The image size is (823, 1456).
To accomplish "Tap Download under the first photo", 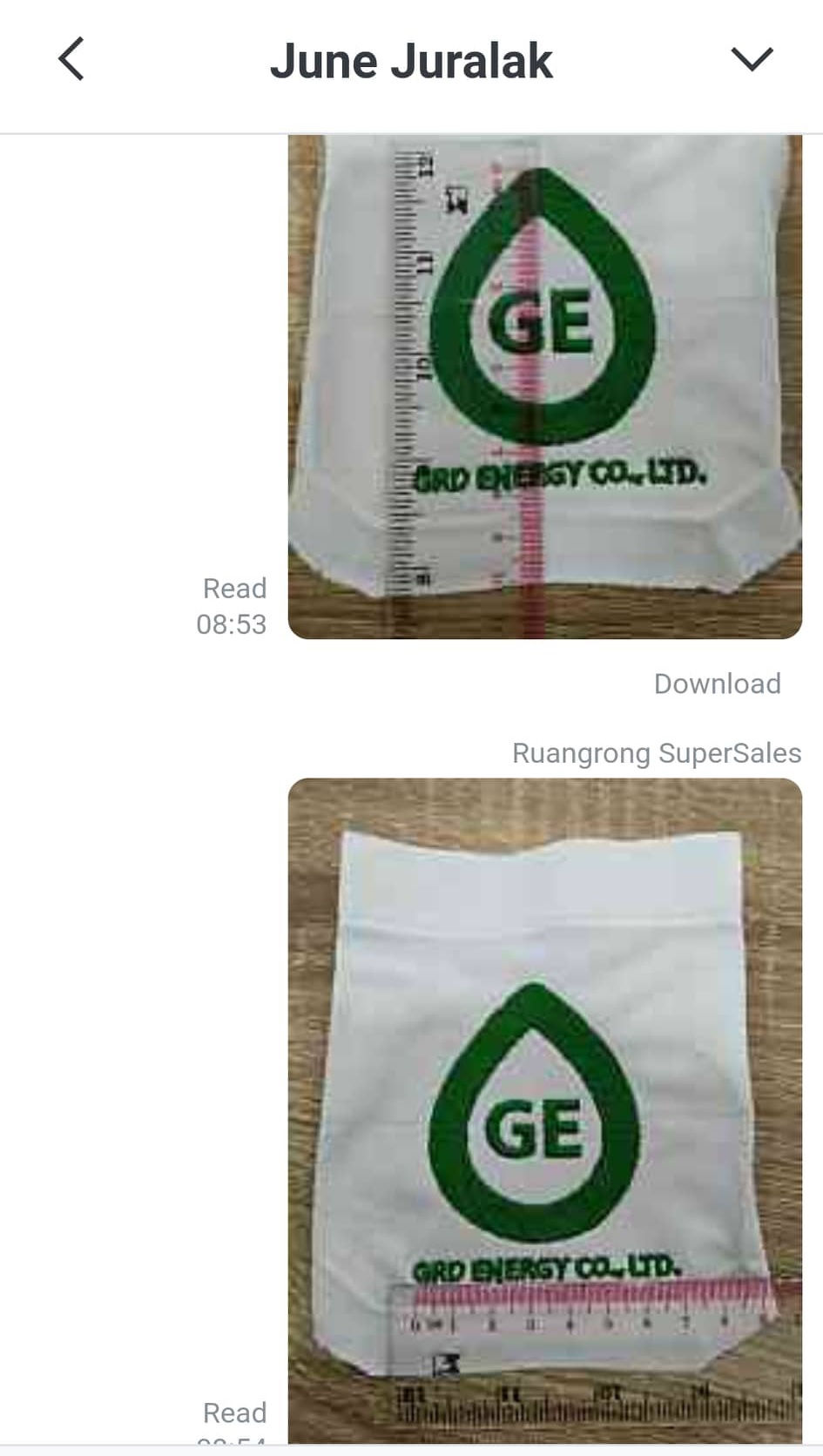I will point(717,684).
